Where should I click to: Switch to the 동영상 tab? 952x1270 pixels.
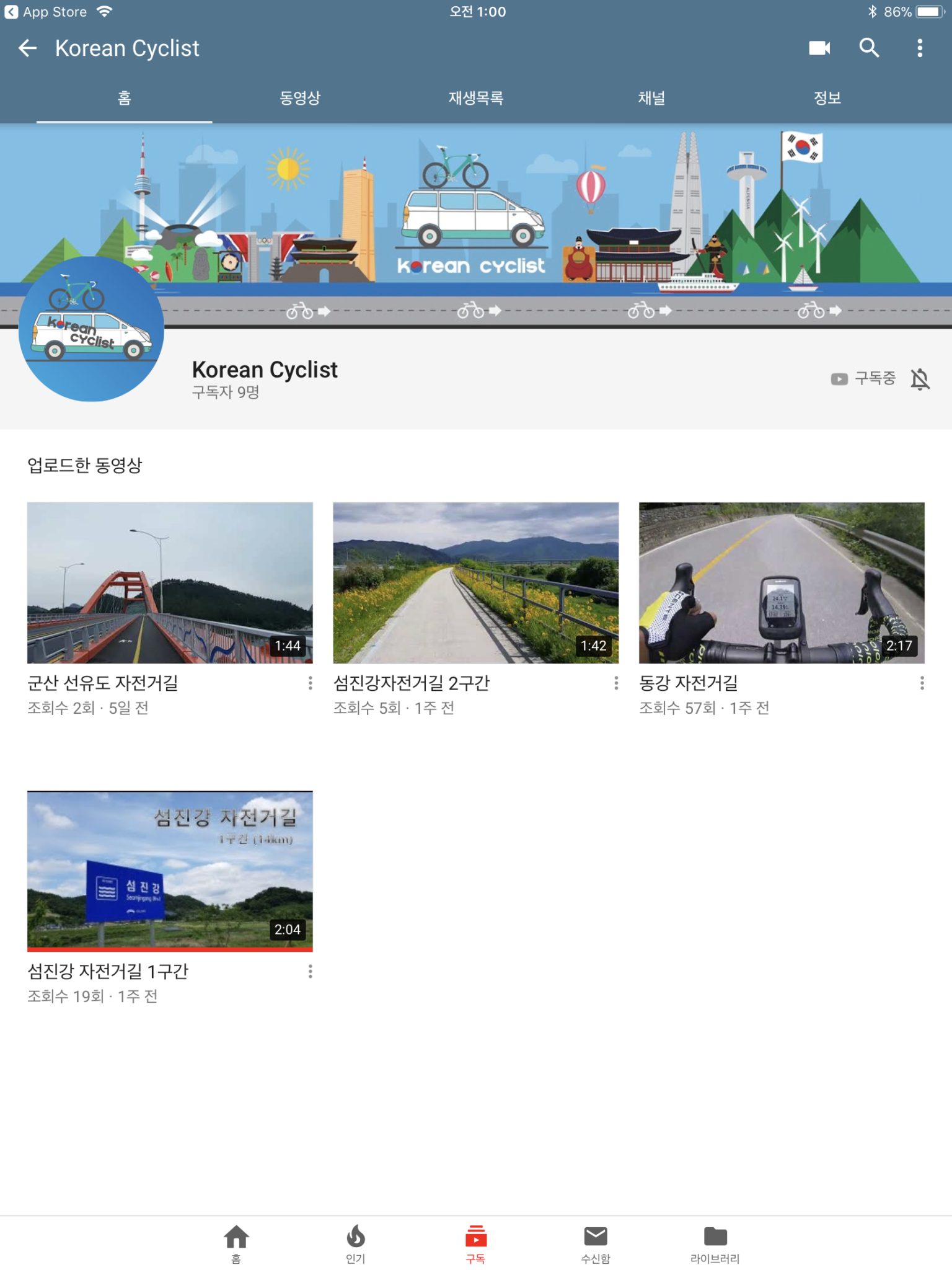coord(300,98)
